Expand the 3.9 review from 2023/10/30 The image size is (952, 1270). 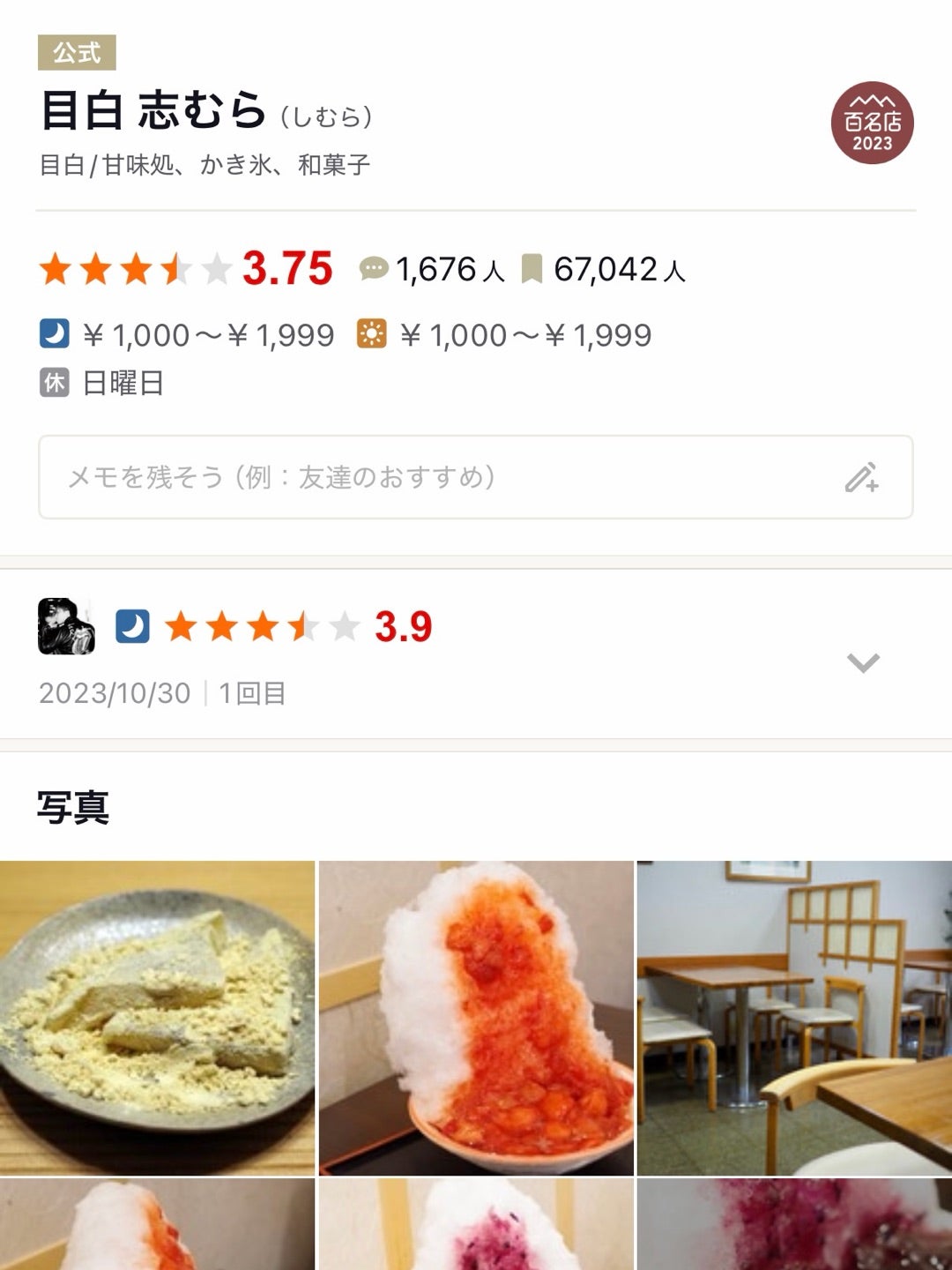[863, 662]
